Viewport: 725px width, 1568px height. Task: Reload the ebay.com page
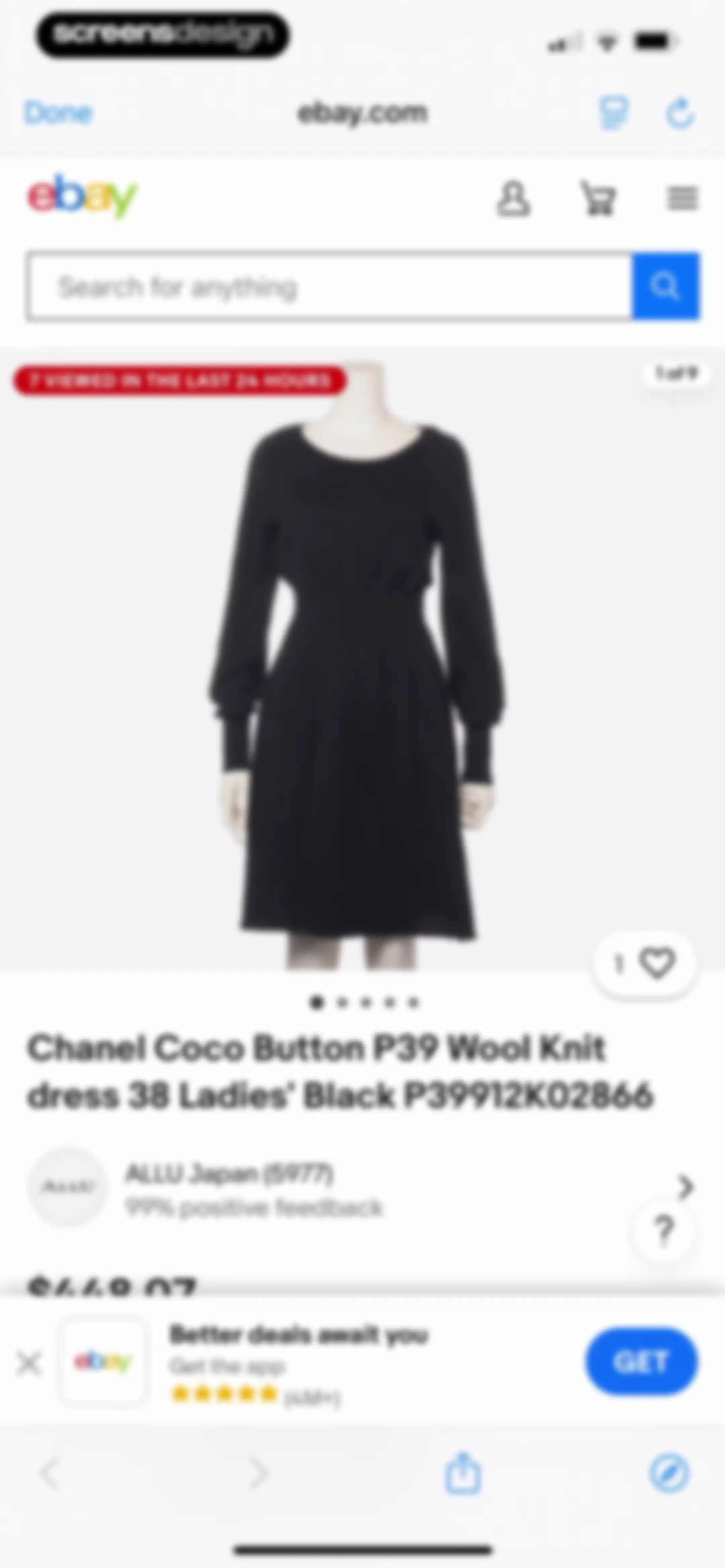point(680,113)
